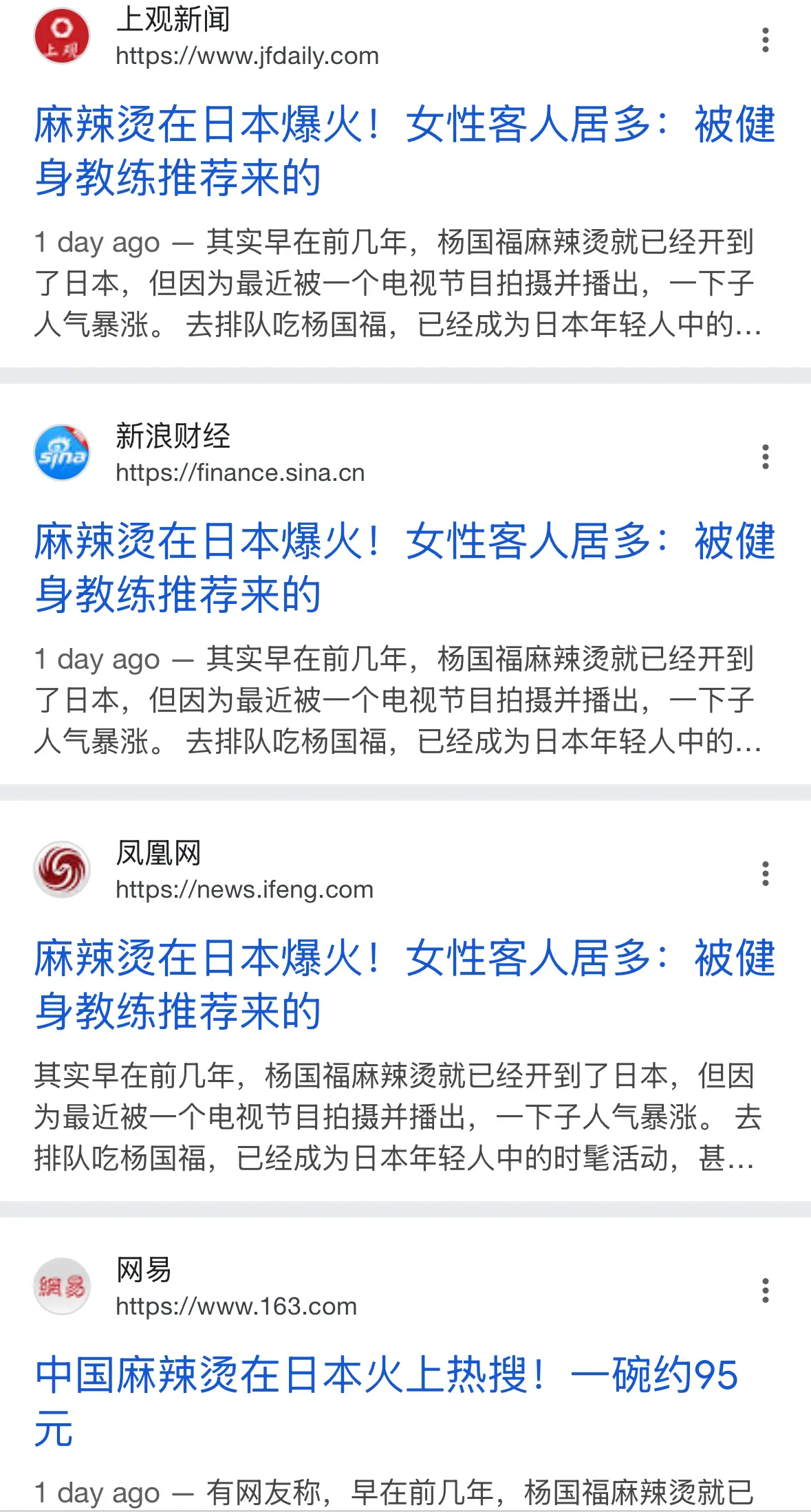
Task: Open the 凤凰网 result's three-dot menu
Action: click(765, 874)
